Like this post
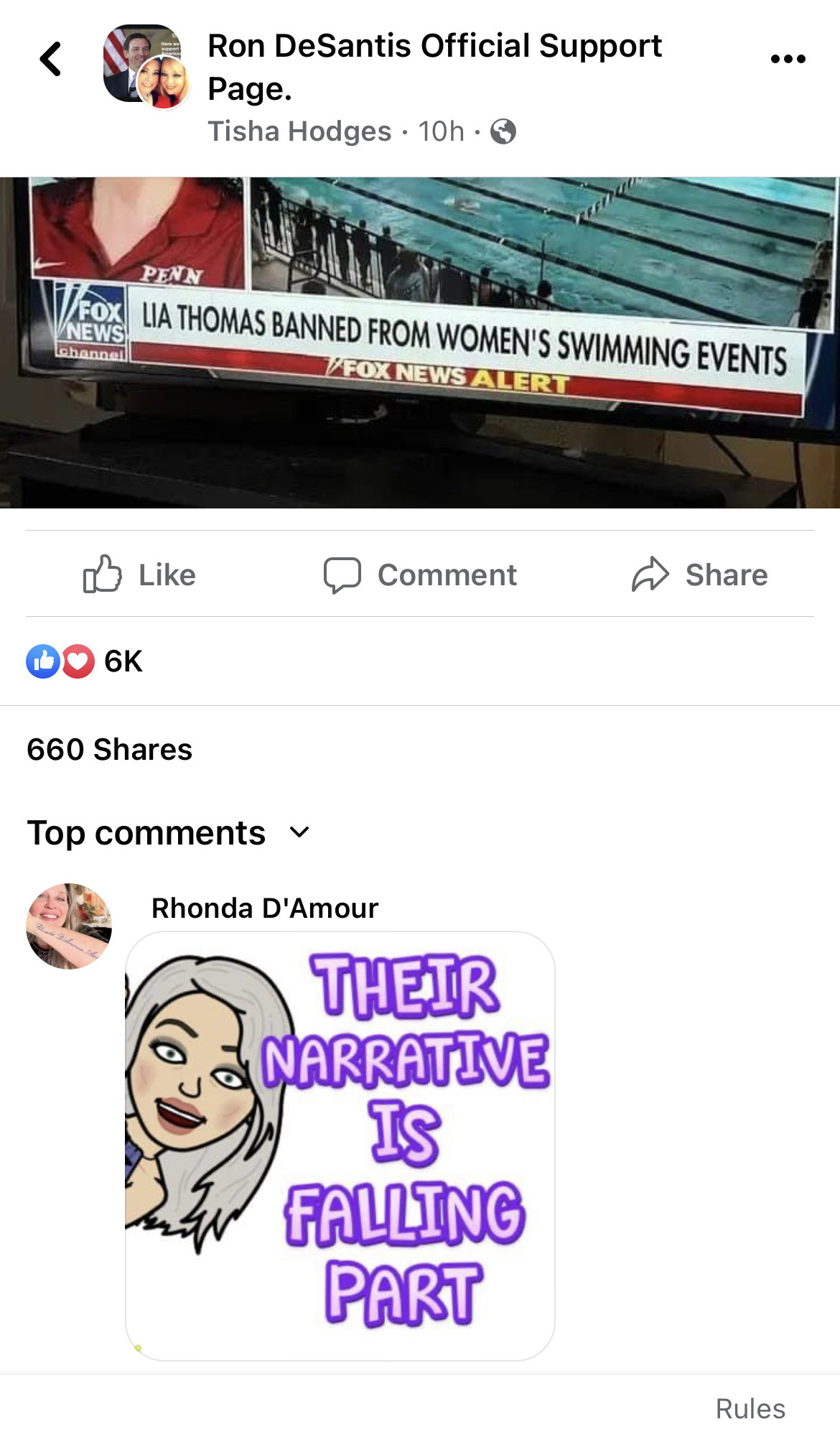 click(139, 575)
